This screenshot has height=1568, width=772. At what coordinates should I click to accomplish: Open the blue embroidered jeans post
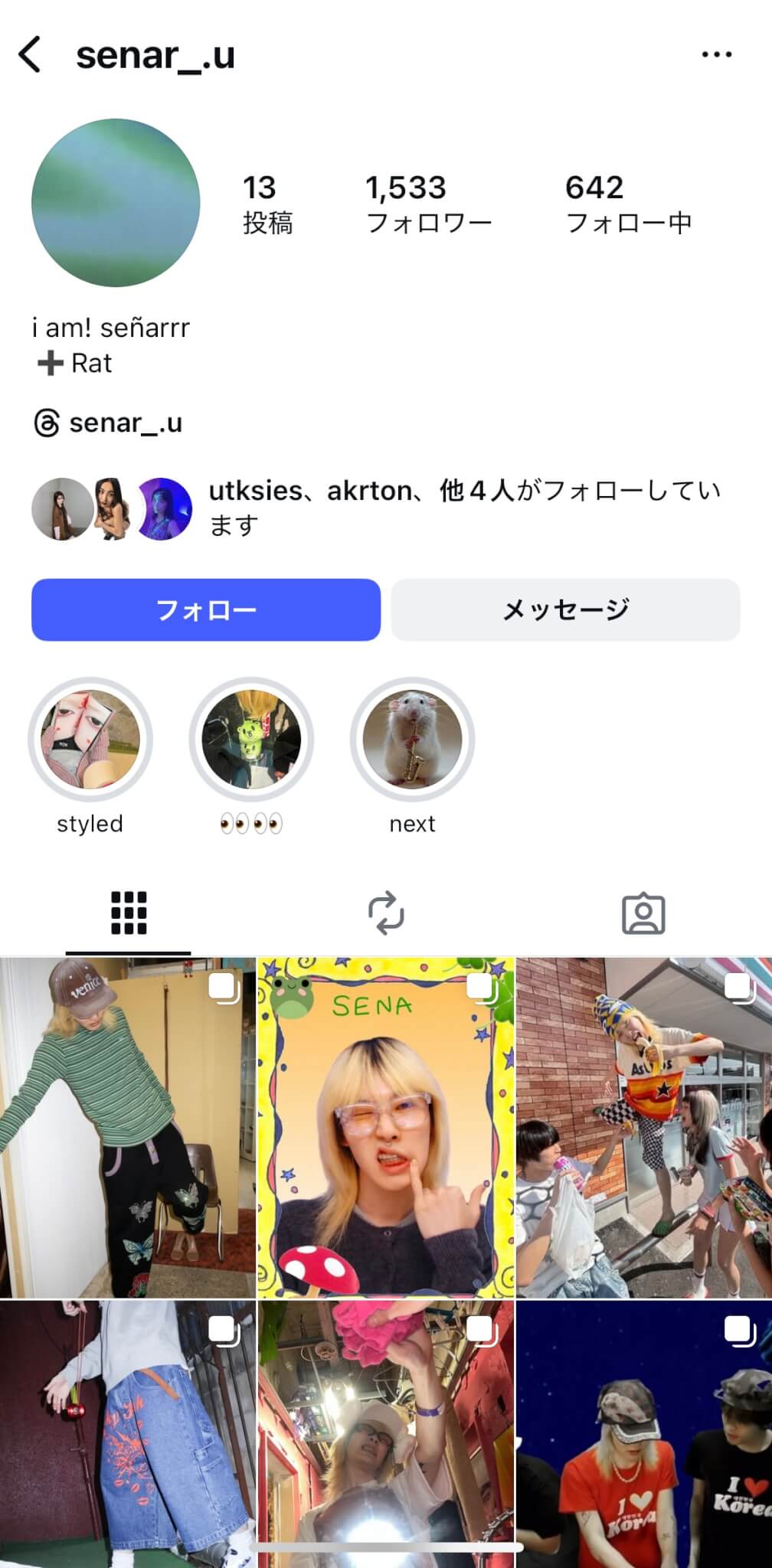pyautogui.click(x=127, y=1433)
